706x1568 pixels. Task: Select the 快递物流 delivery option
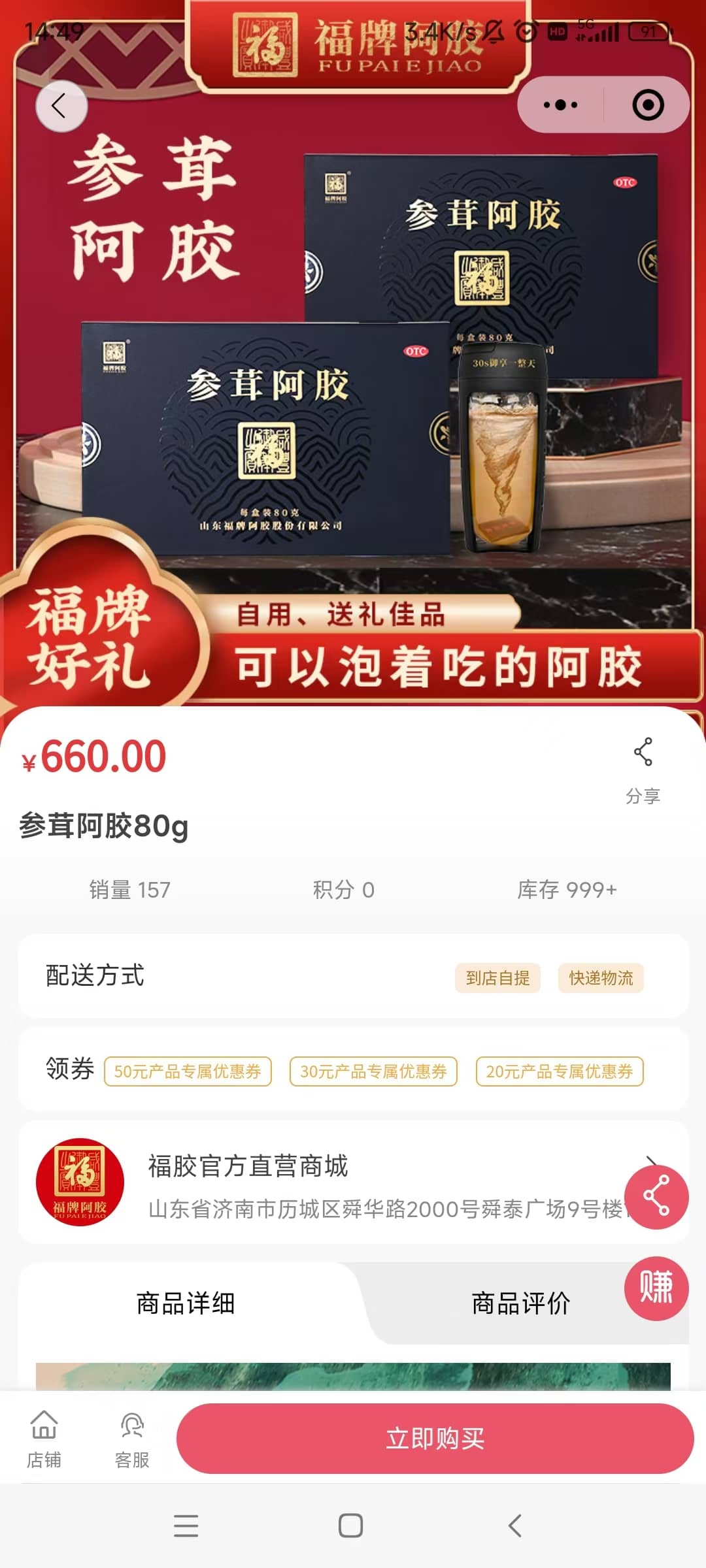[600, 978]
